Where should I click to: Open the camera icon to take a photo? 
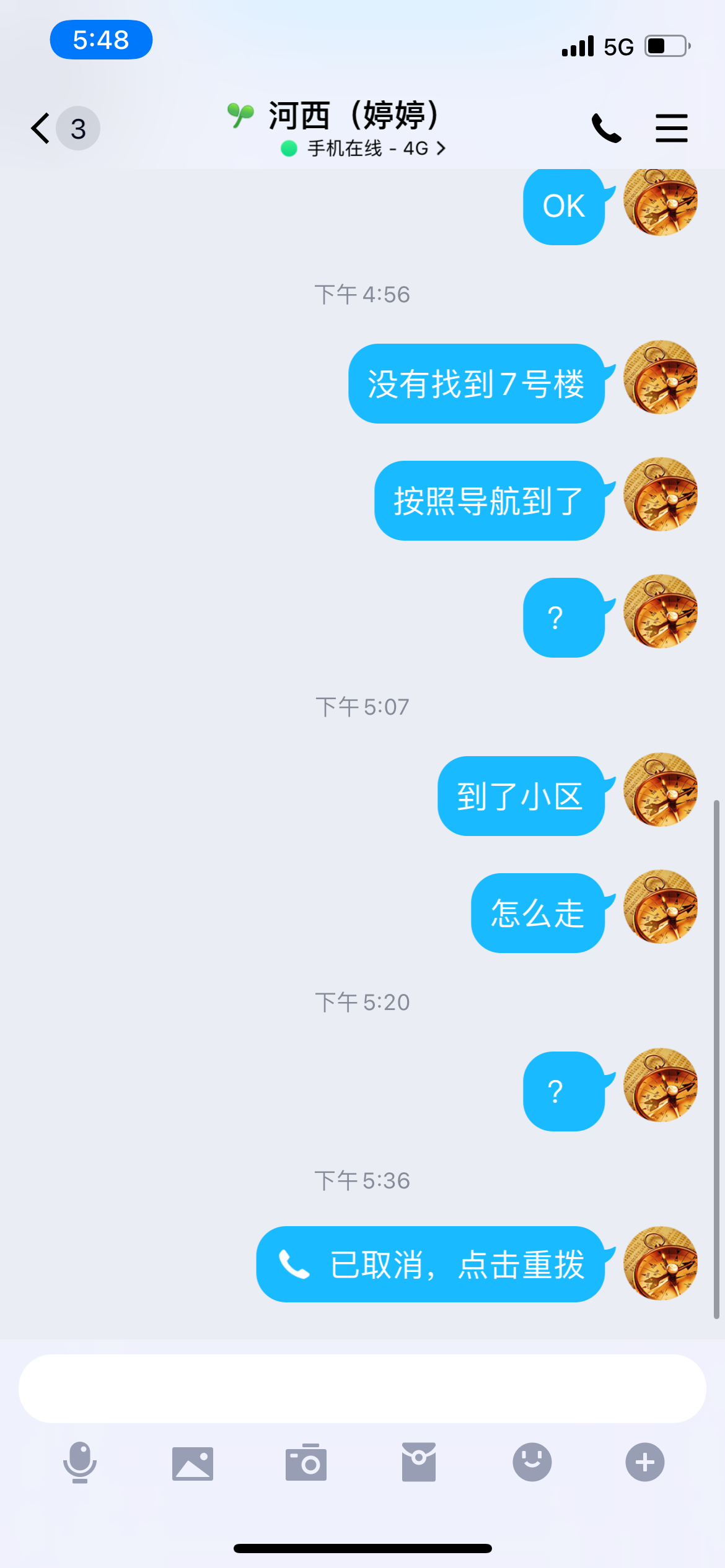306,1463
